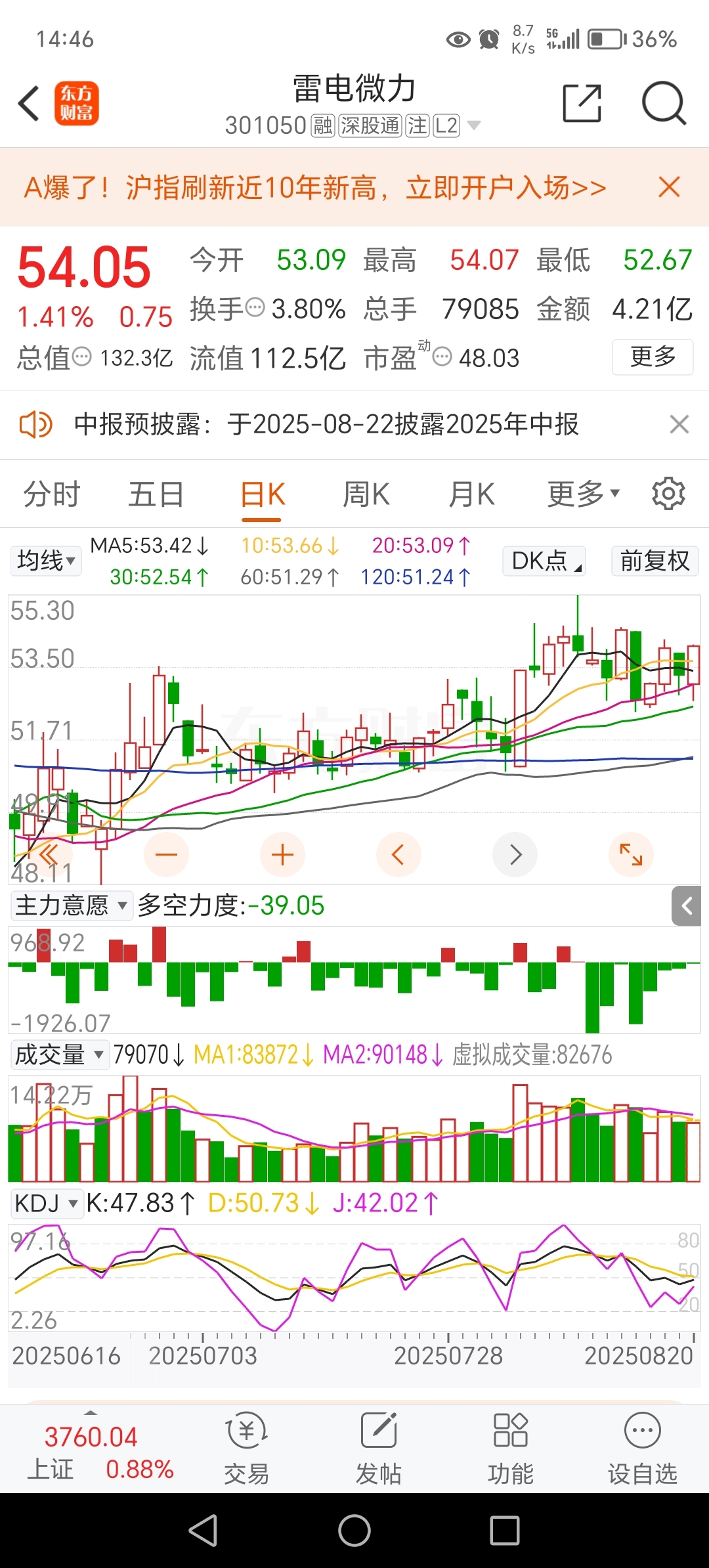
Task: Zoom in the K-line chart with plus
Action: (282, 855)
